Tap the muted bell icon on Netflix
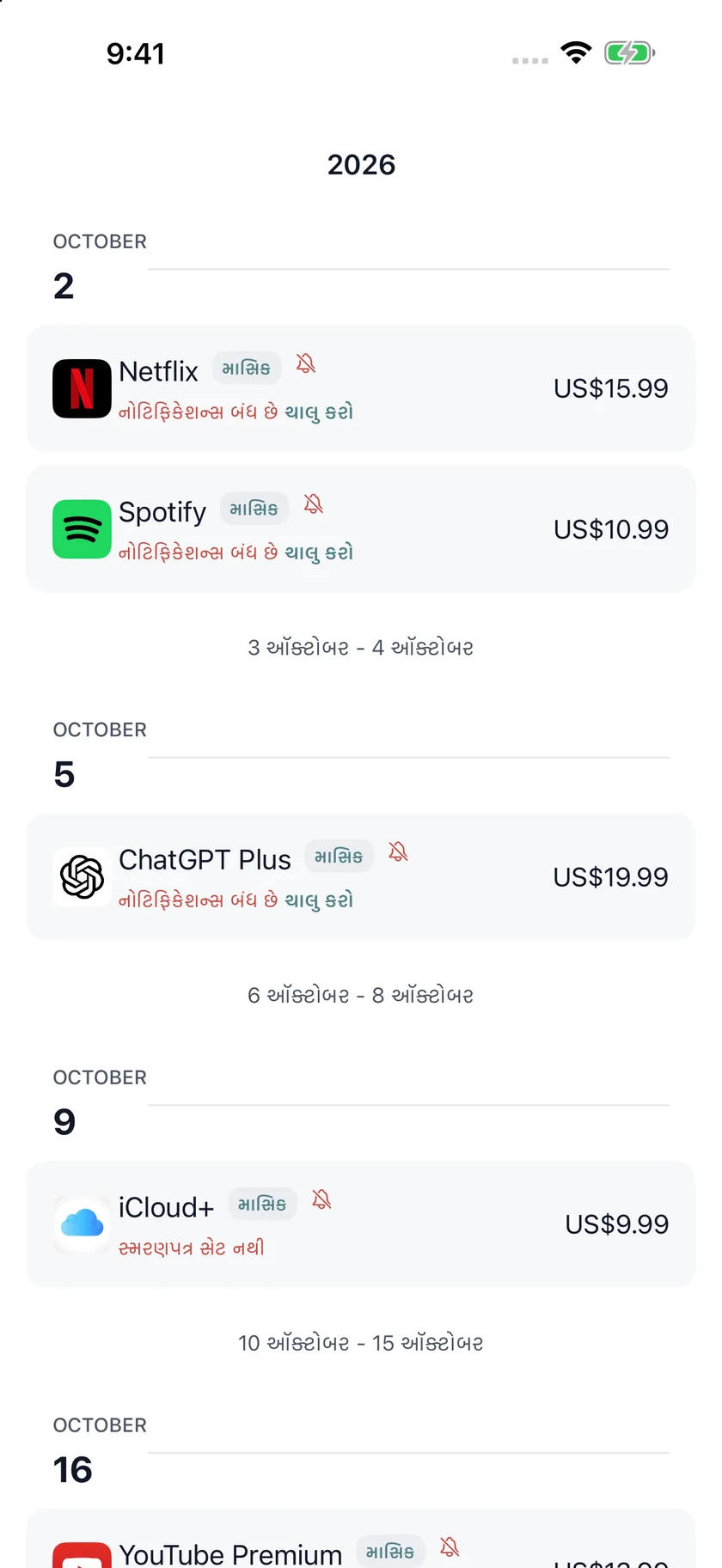 point(306,364)
